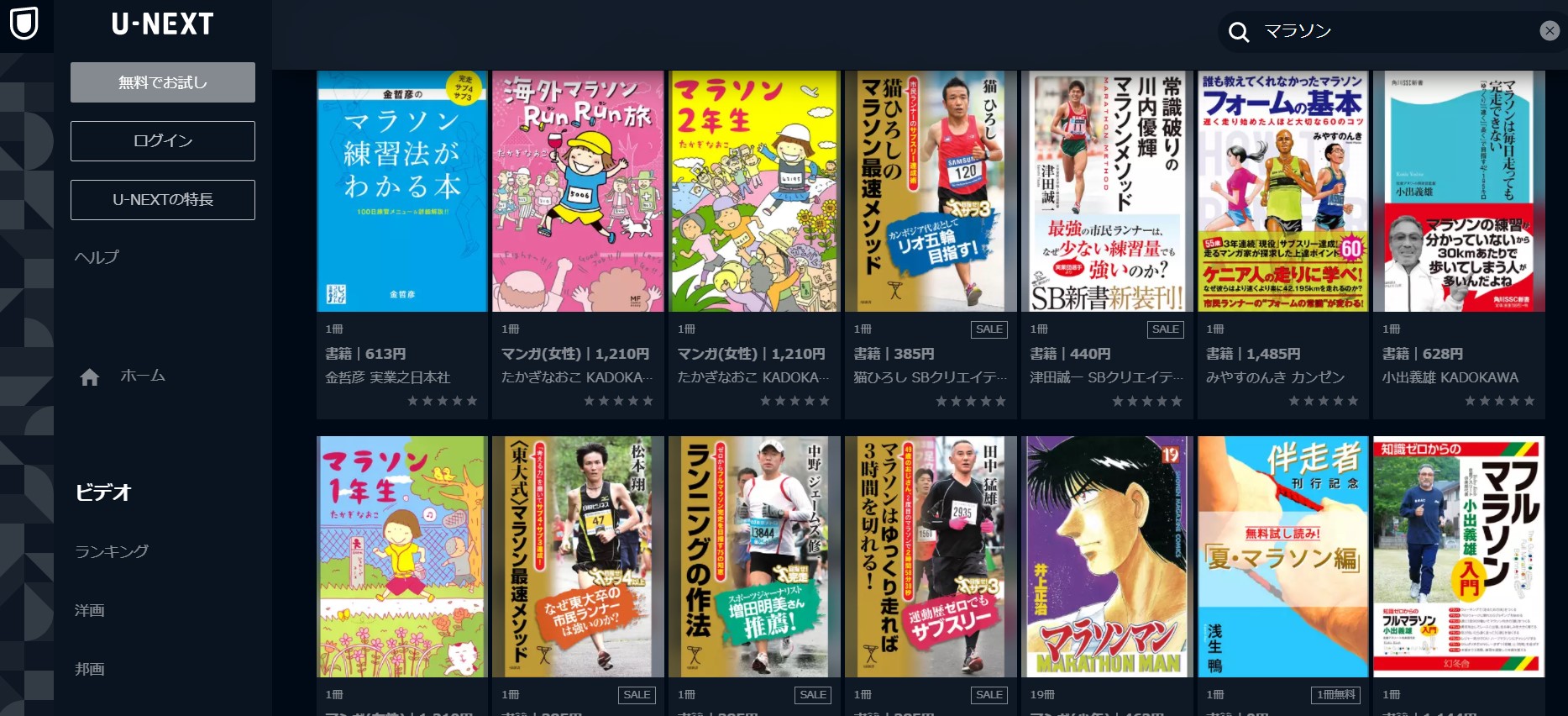Open the ログイン button

[163, 141]
